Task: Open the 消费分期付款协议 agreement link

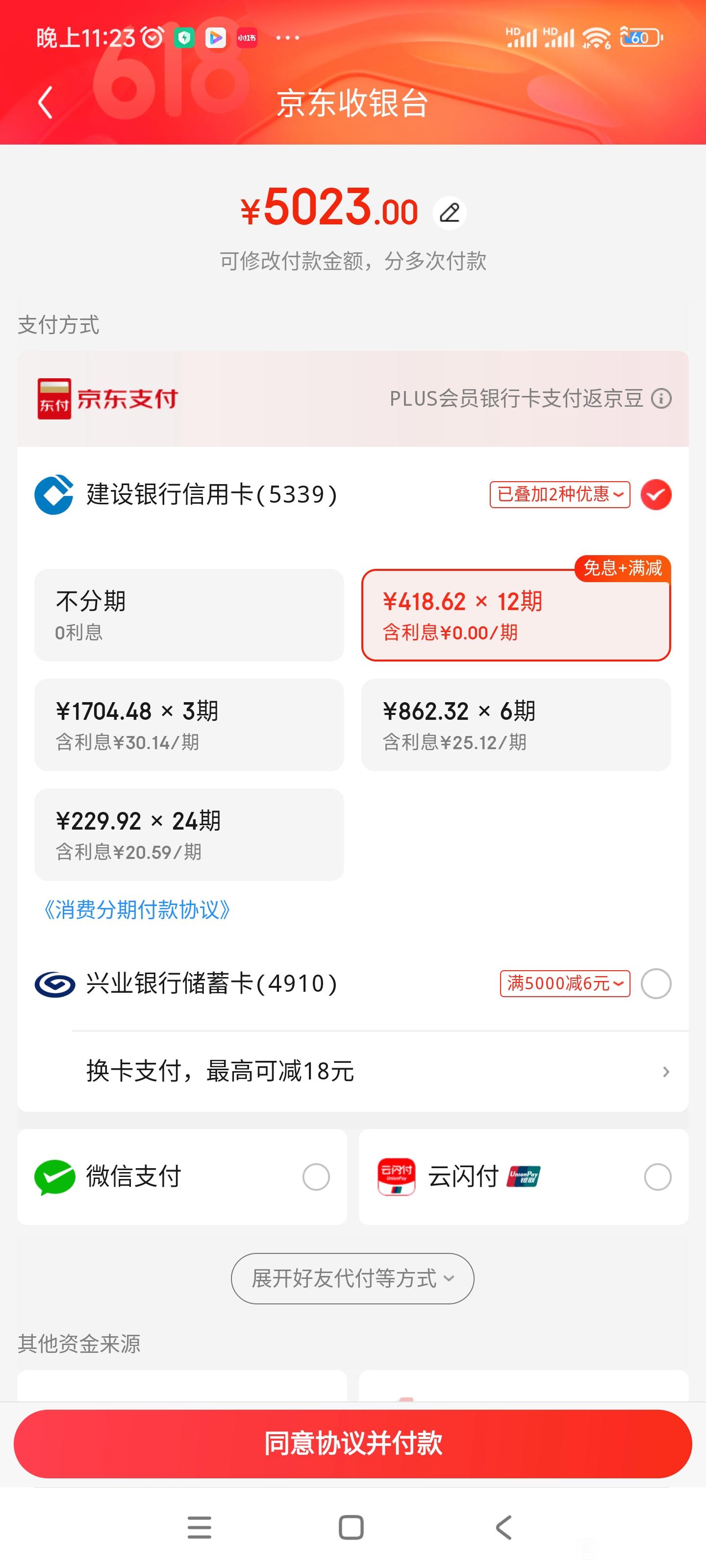Action: [x=136, y=909]
